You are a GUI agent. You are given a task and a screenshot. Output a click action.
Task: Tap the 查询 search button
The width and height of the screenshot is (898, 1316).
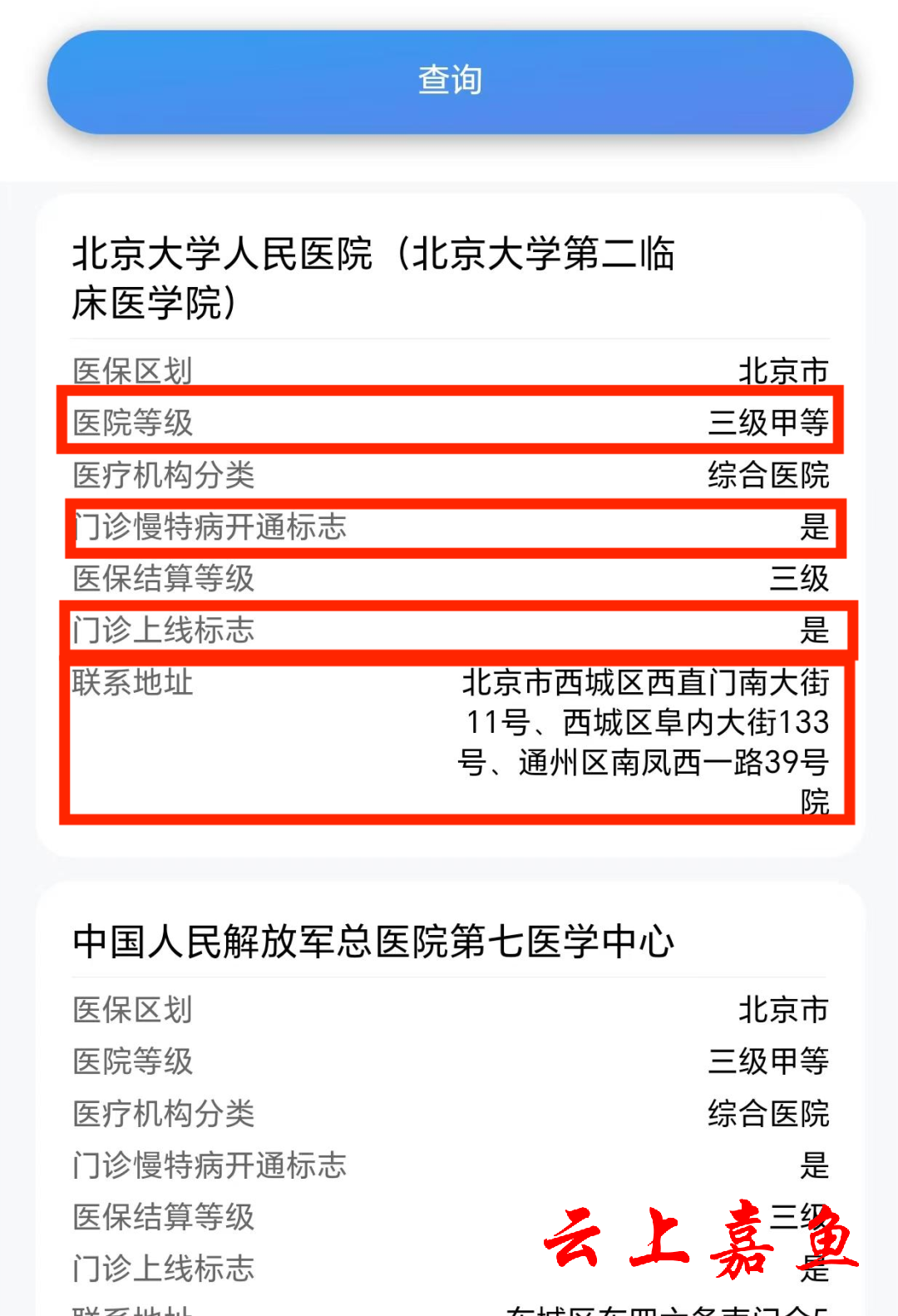click(450, 82)
